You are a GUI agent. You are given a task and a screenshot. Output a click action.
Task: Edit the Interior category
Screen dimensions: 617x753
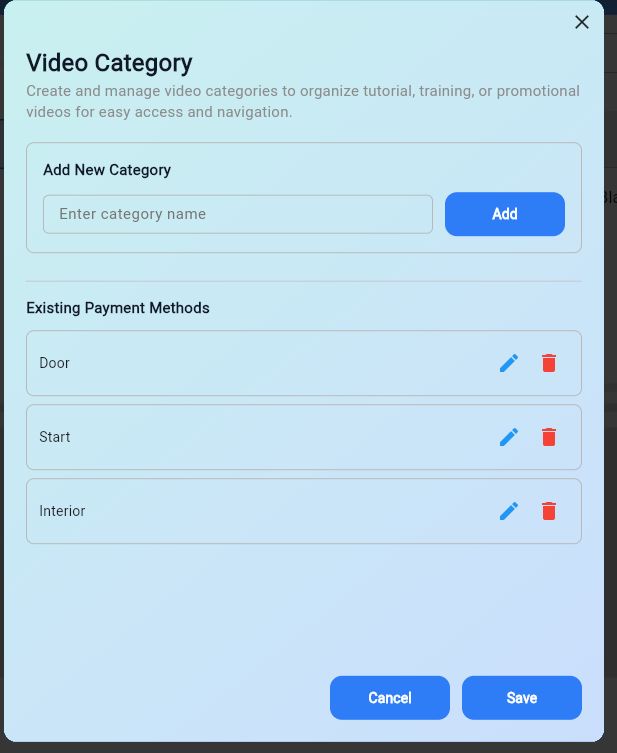(x=509, y=511)
